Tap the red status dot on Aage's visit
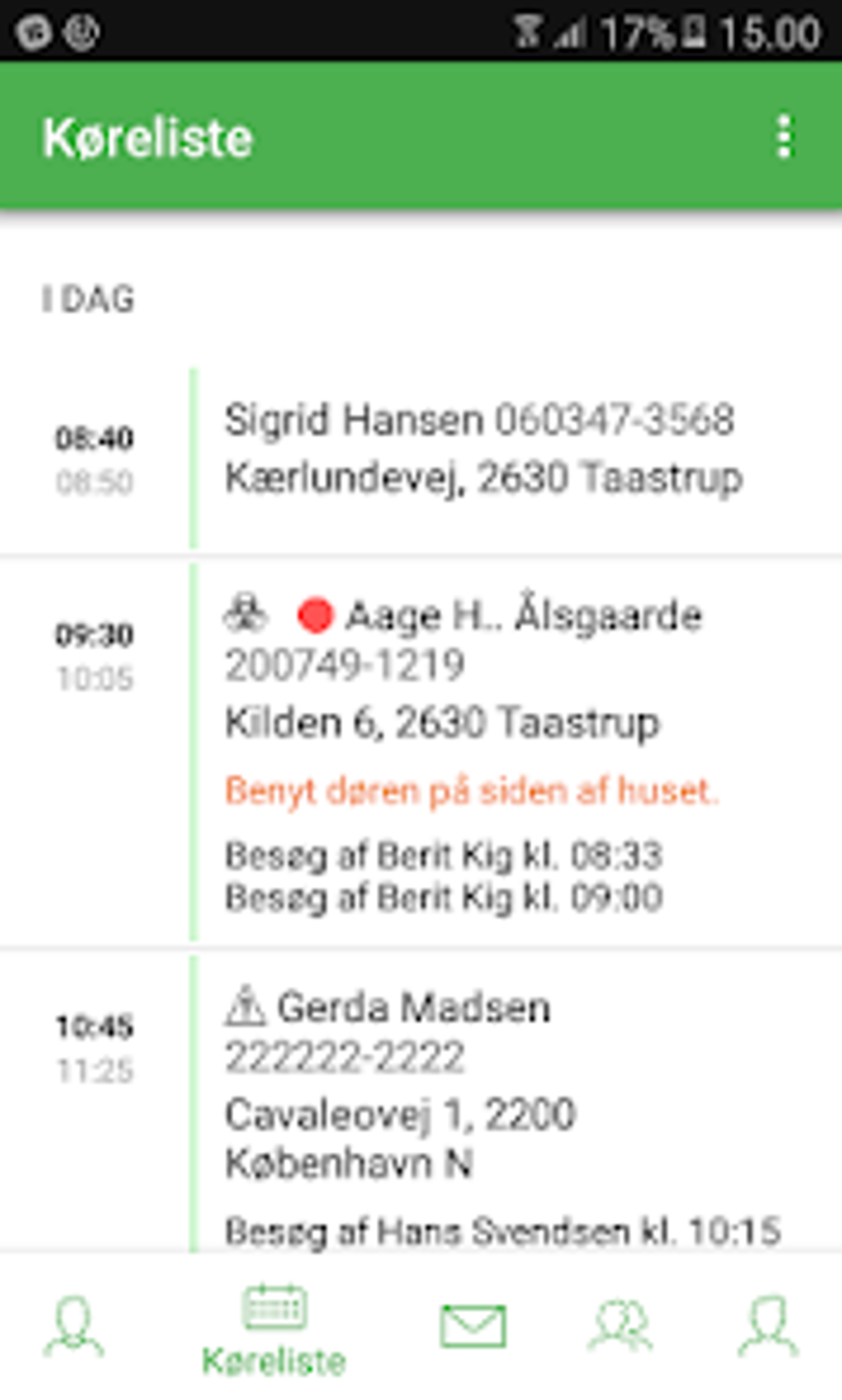 tap(315, 614)
